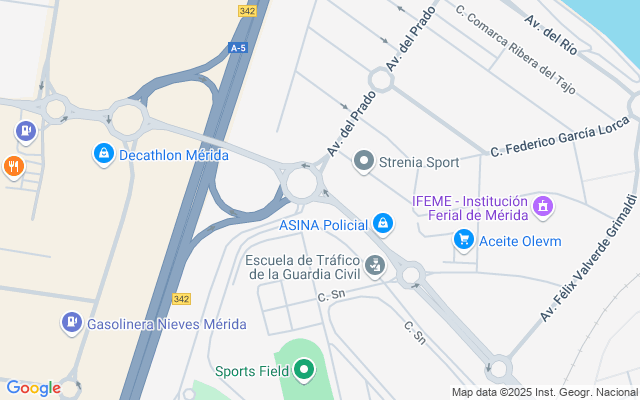Select the Sports Field pin
The image size is (640, 400).
pos(304,370)
